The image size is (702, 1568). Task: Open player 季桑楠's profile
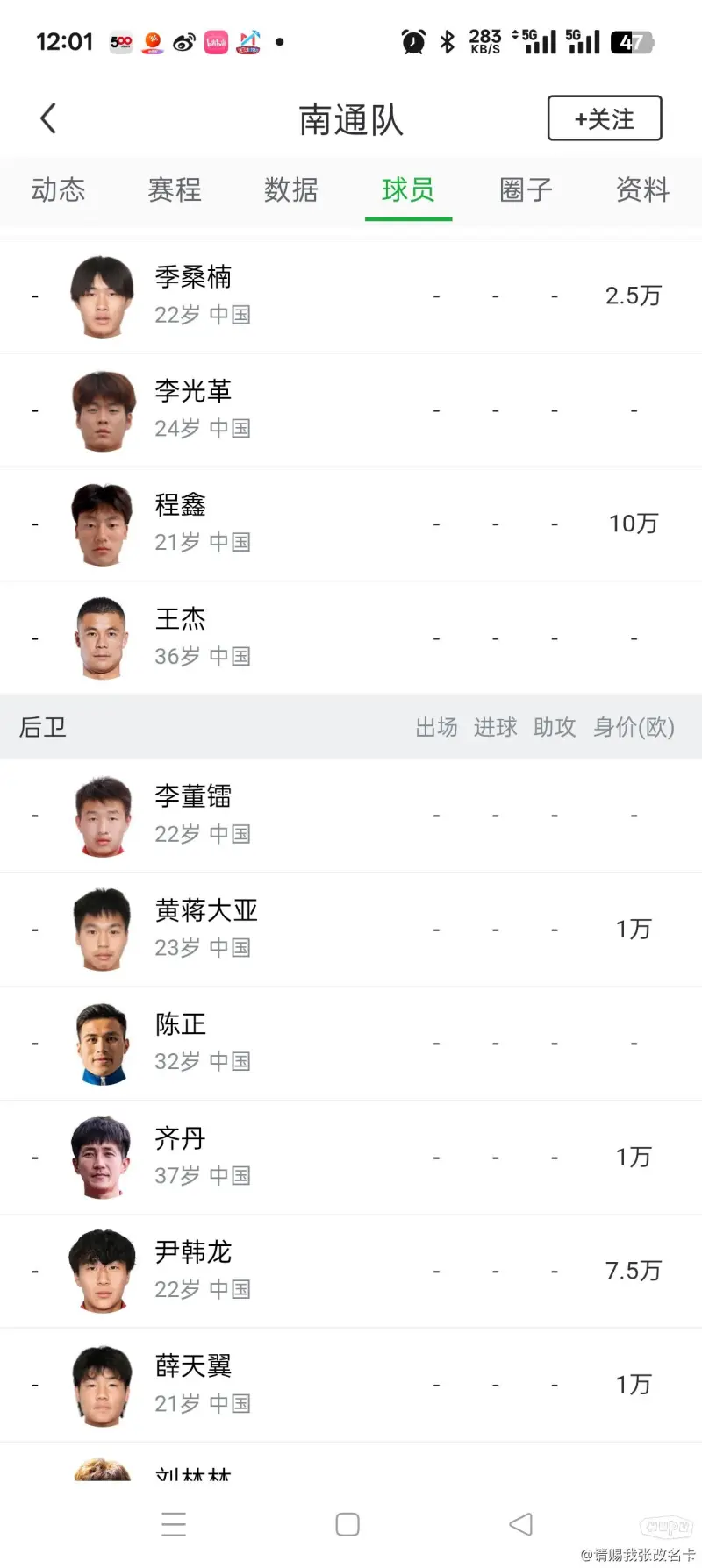pyautogui.click(x=351, y=296)
